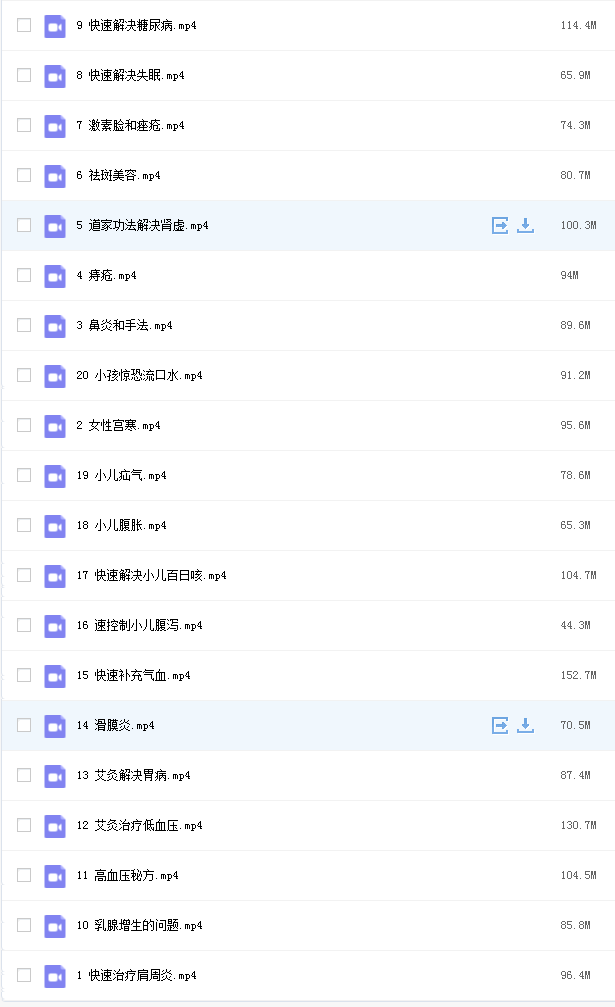This screenshot has width=615, height=1007.
Task: Download the 14 滑膜炎.mp4 file
Action: [x=525, y=725]
